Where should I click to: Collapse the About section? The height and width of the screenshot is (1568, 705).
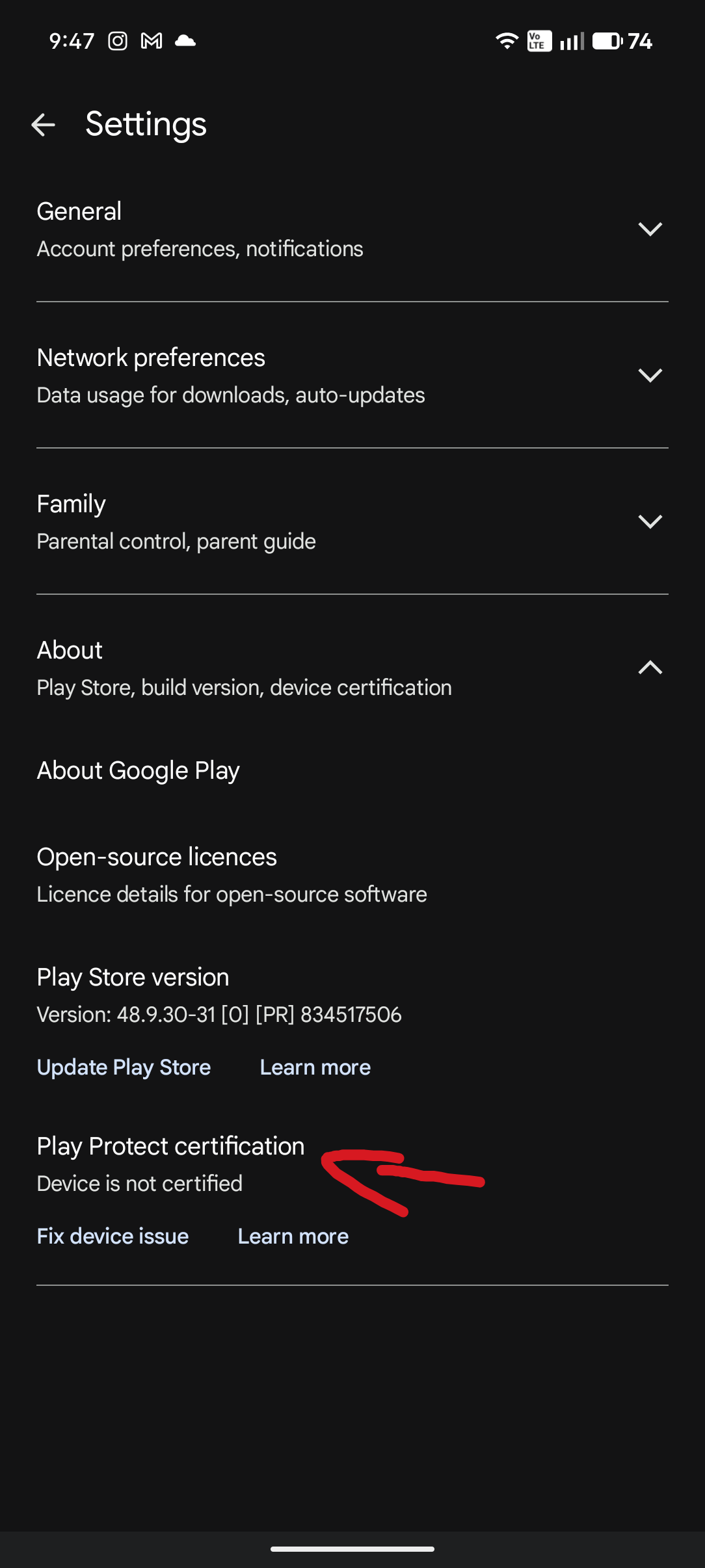[x=650, y=668]
